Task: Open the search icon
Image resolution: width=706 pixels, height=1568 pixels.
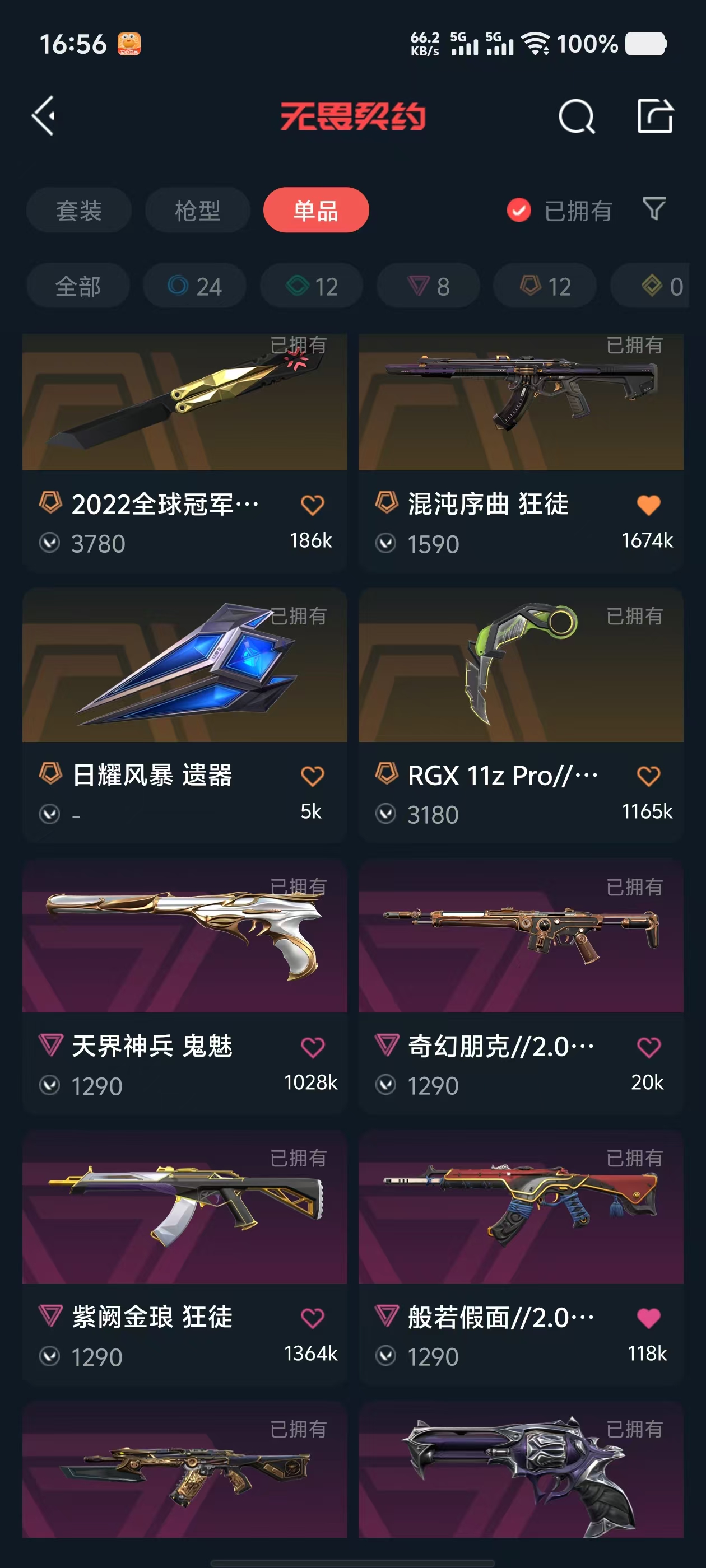Action: pos(575,116)
